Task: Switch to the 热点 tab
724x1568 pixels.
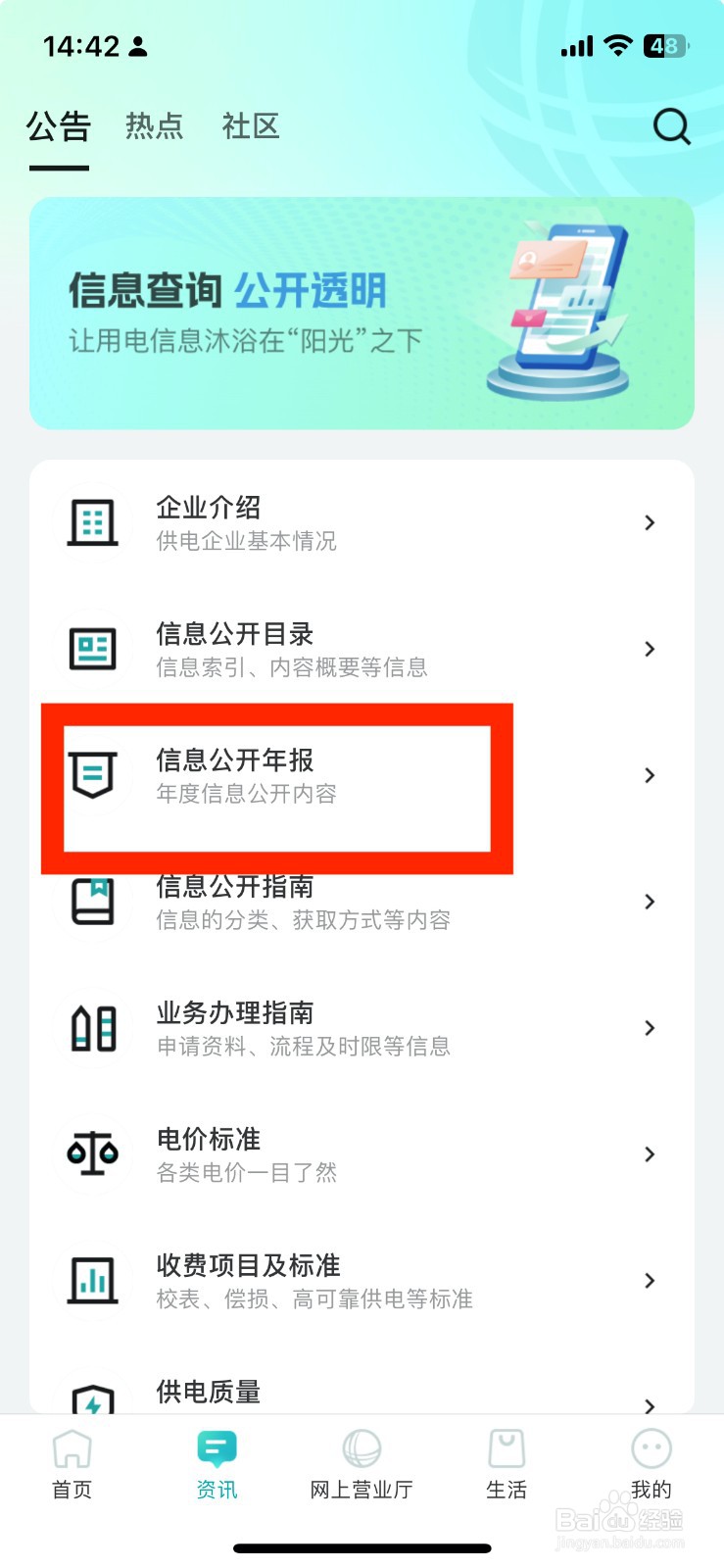Action: [x=154, y=126]
